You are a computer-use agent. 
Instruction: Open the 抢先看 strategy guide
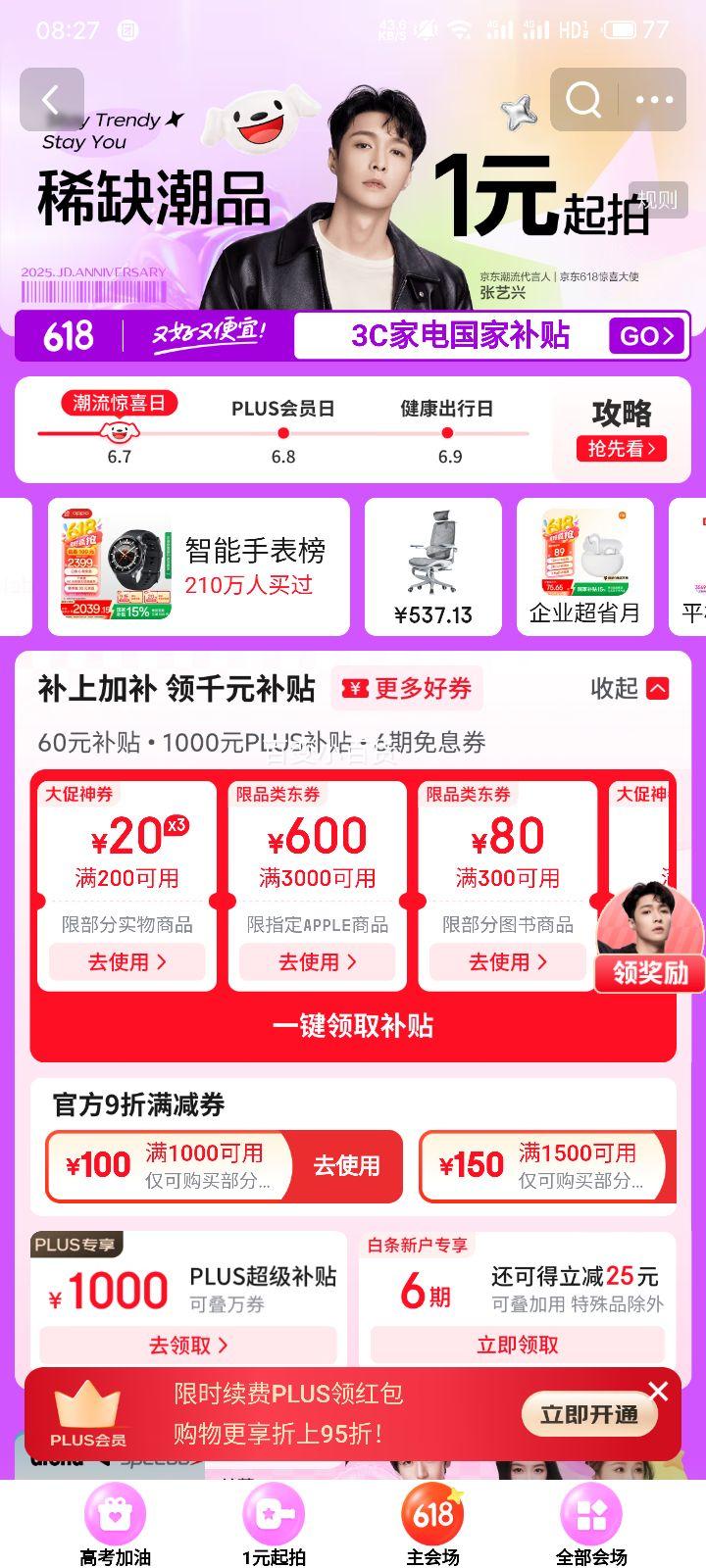[x=621, y=449]
